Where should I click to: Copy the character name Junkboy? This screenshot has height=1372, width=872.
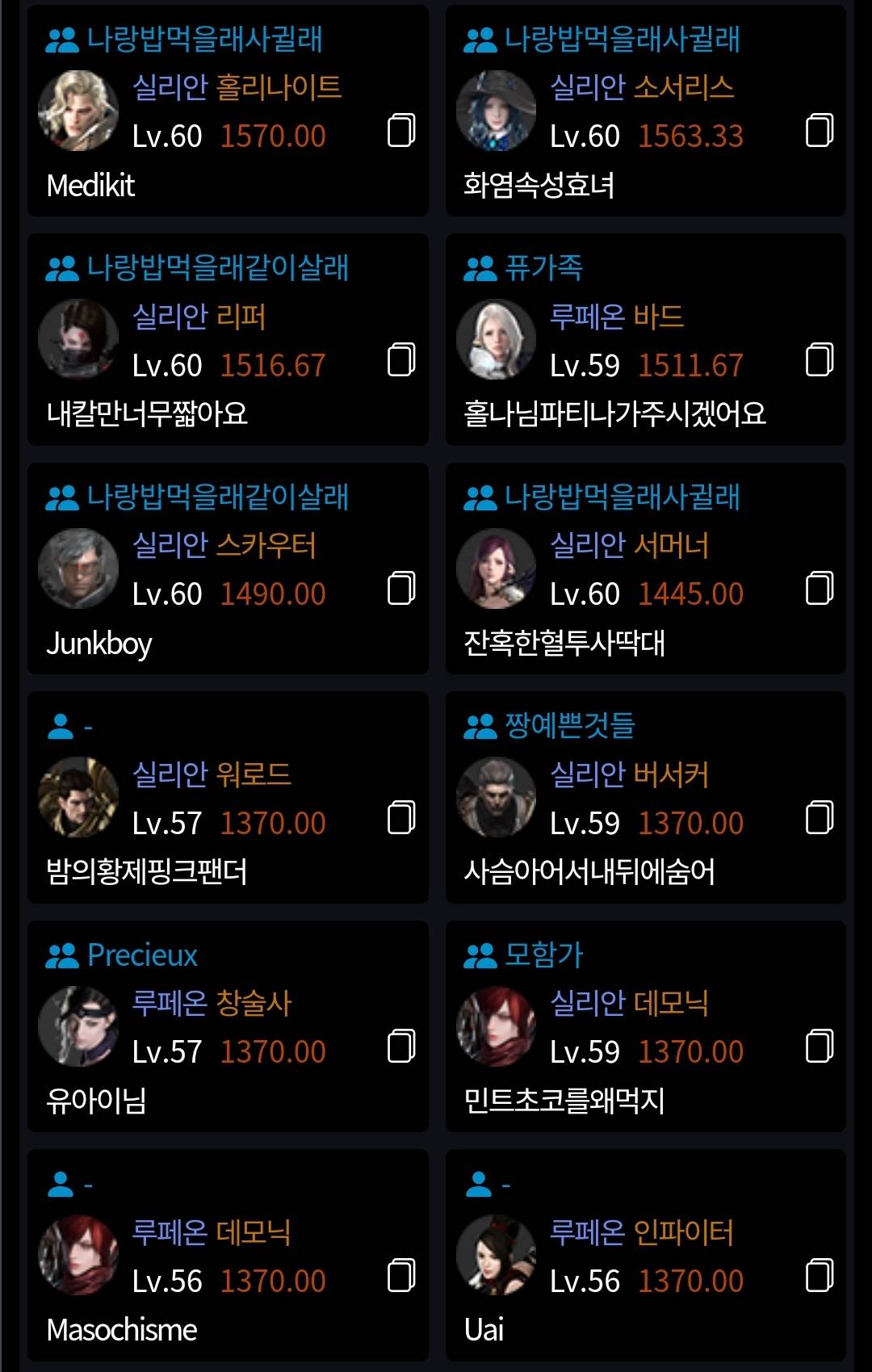[x=401, y=588]
